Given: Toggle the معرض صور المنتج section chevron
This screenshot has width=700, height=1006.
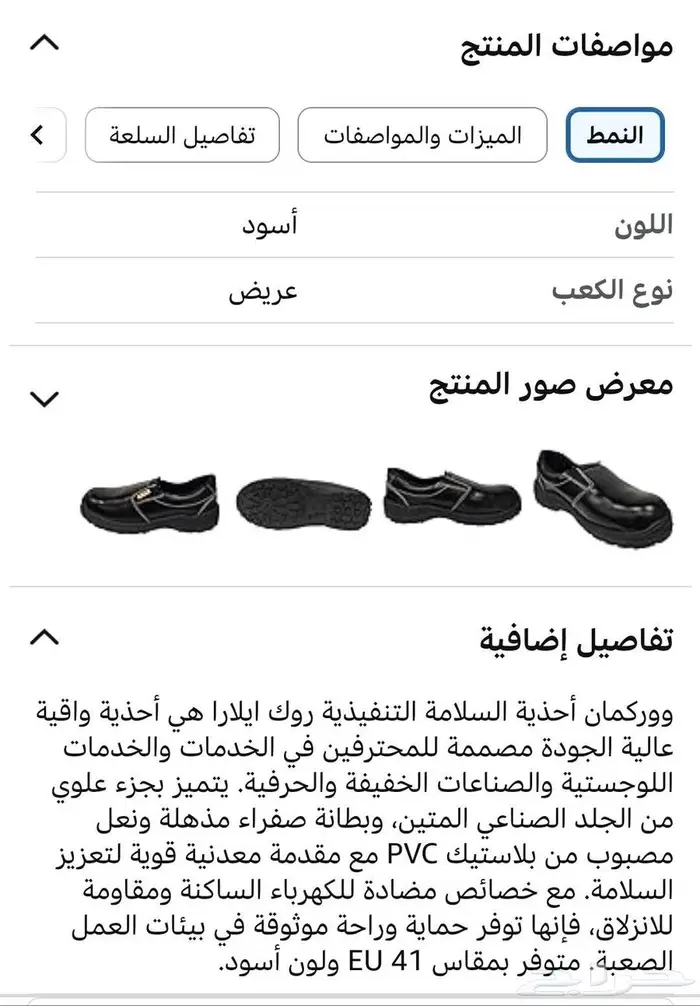Looking at the screenshot, I should [x=45, y=398].
